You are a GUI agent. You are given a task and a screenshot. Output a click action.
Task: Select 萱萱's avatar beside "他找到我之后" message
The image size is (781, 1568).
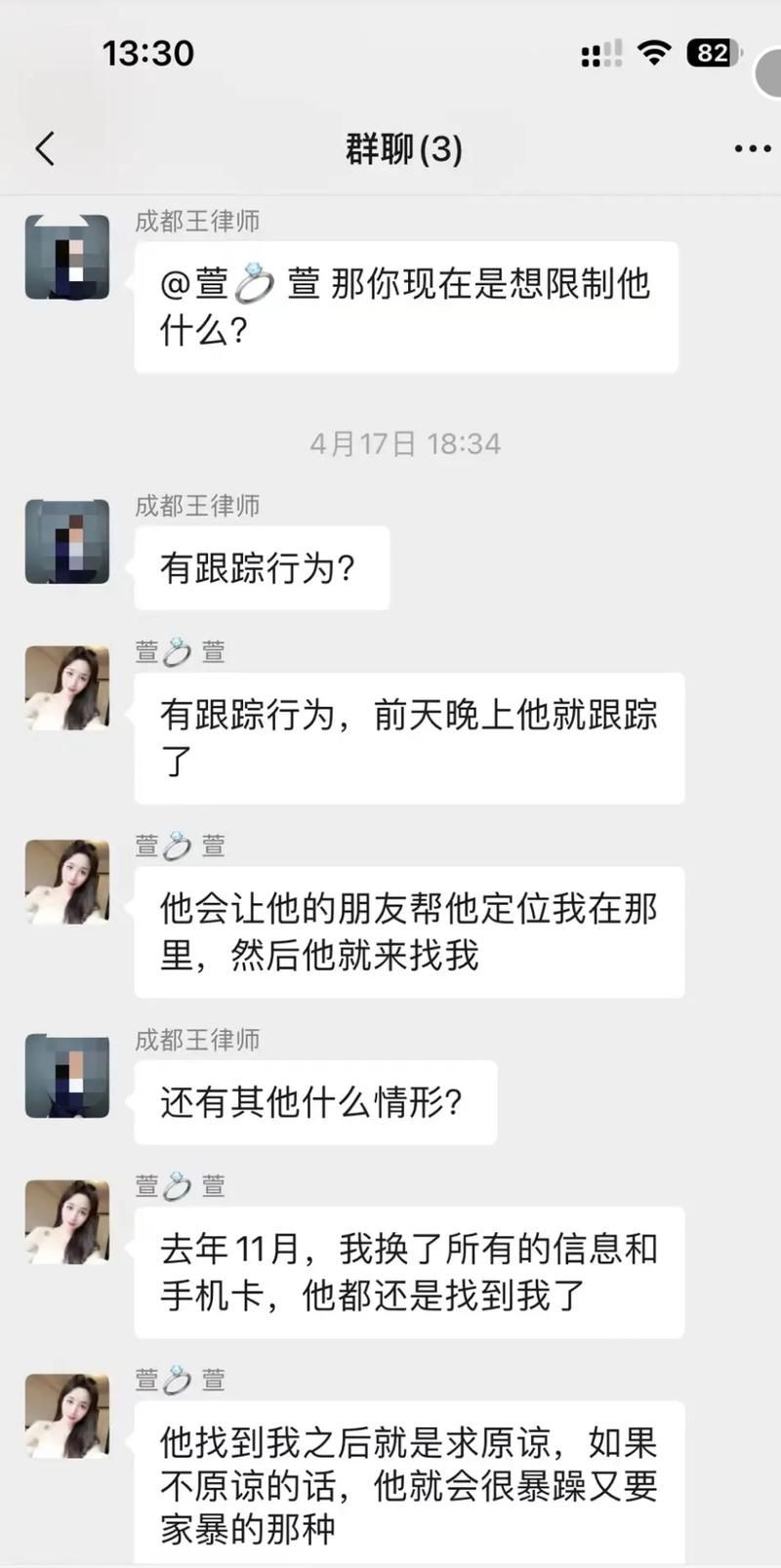[67, 1416]
